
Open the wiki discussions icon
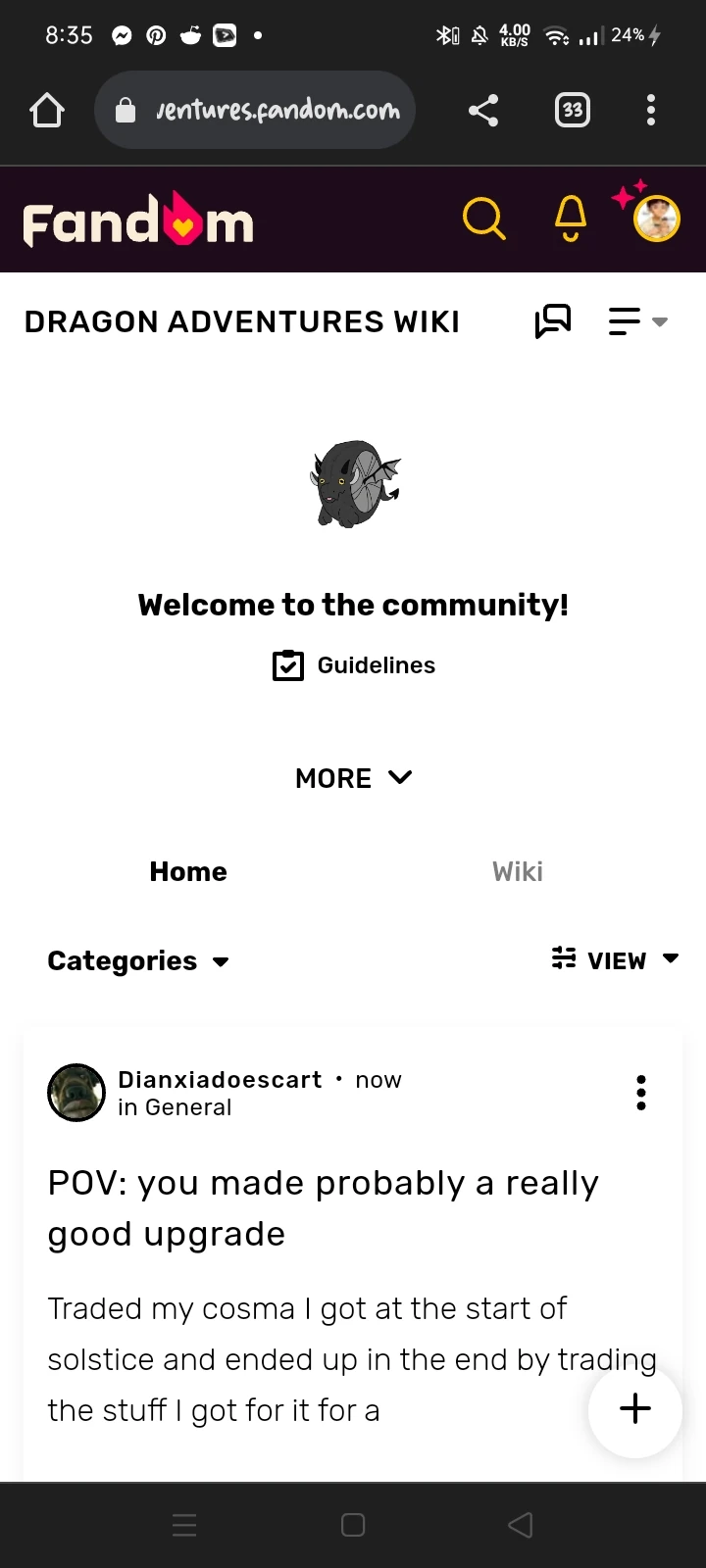[x=553, y=321]
